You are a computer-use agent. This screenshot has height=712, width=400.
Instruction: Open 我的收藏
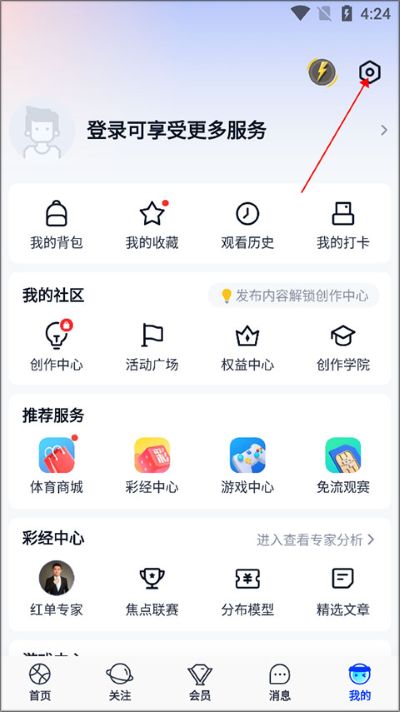pyautogui.click(x=152, y=224)
